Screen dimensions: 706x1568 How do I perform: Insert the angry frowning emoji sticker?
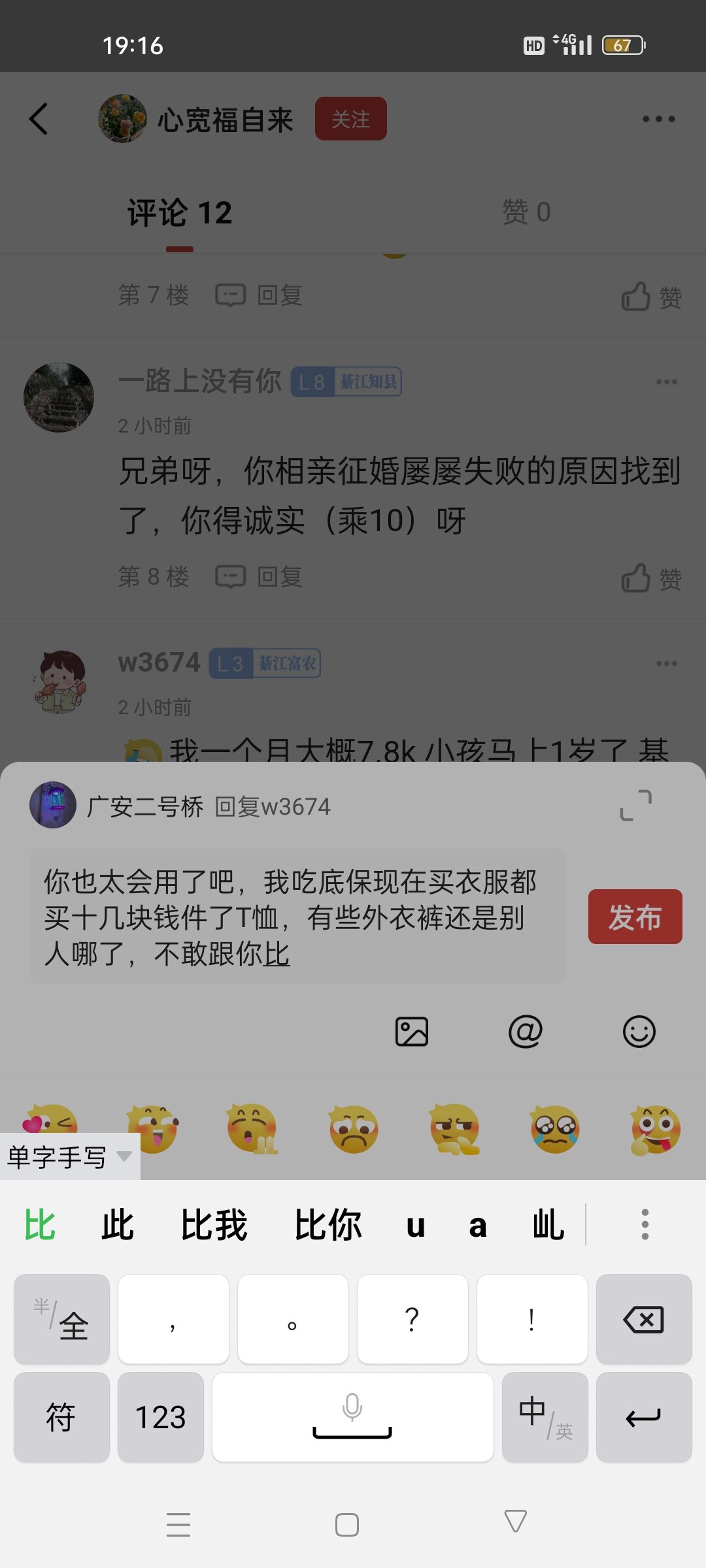pyautogui.click(x=354, y=1130)
